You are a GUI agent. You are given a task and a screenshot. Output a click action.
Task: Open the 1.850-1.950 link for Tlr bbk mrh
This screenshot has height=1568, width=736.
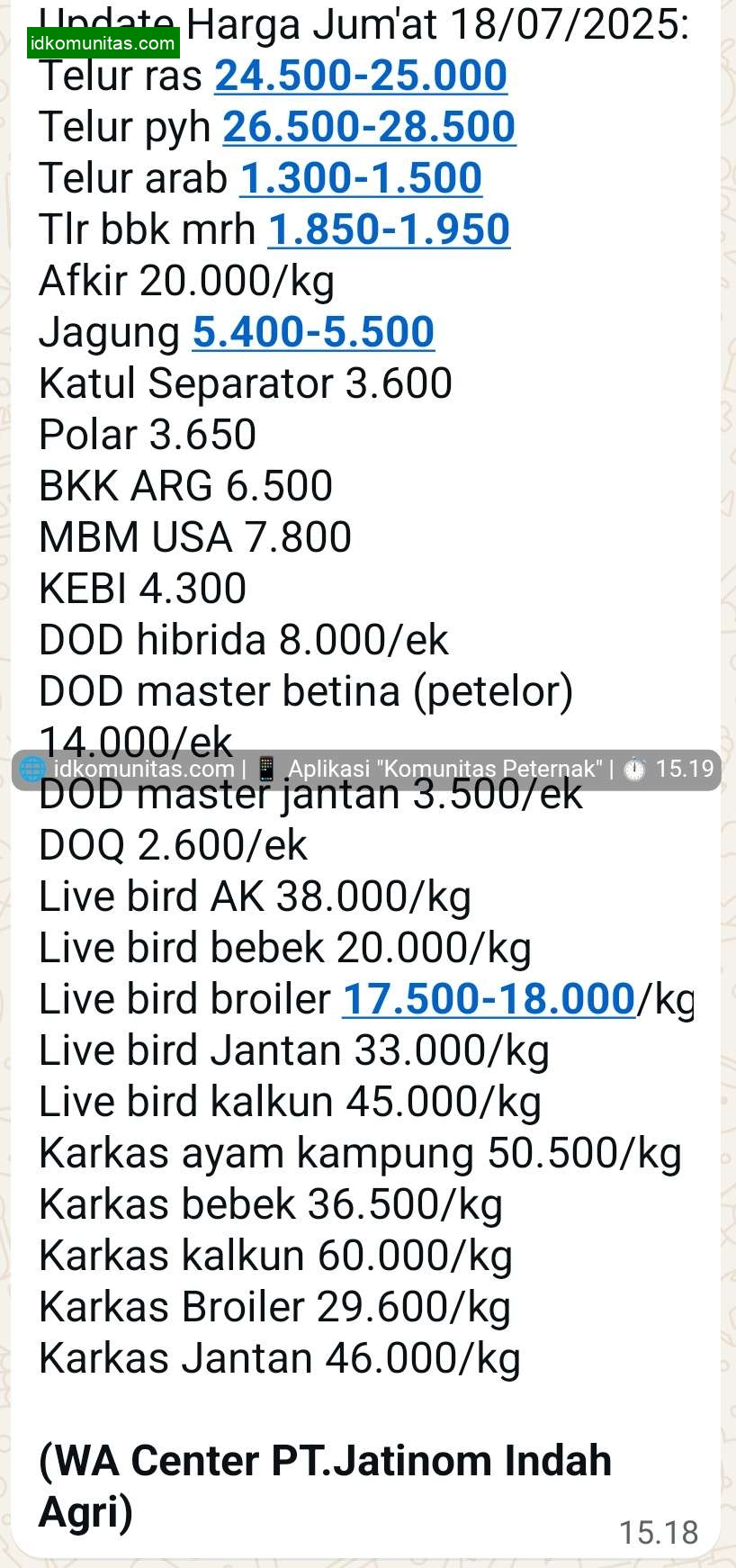[x=389, y=230]
